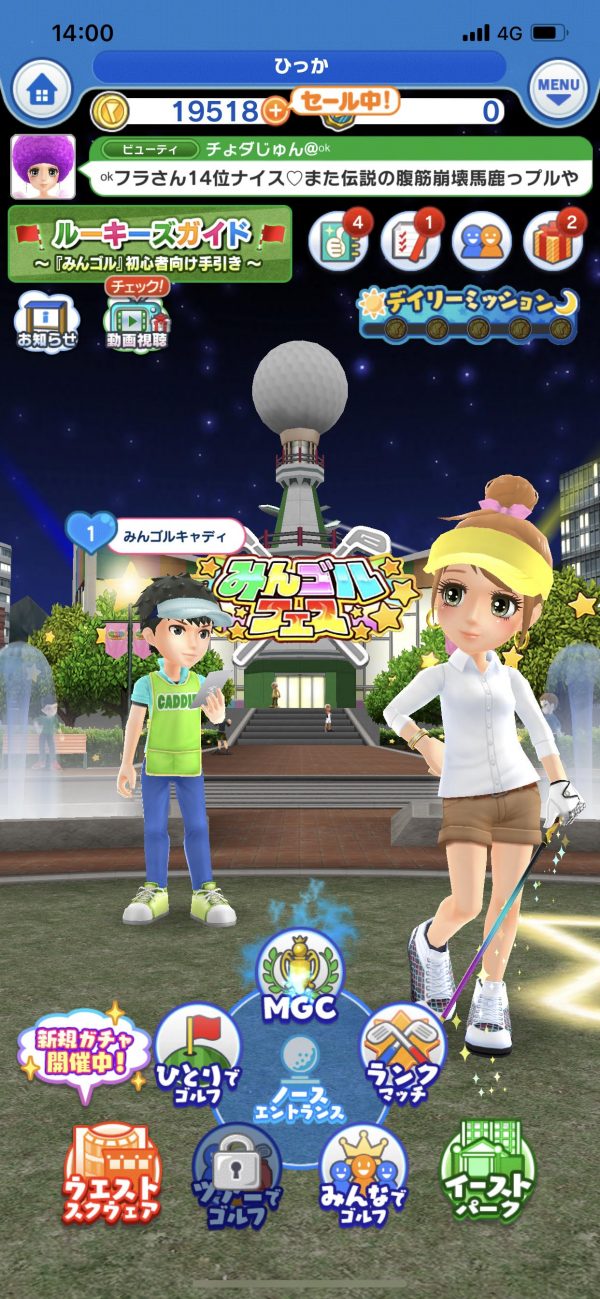Viewport: 600px width, 1299px height.
Task: Open the gift box with badge 2
Action: tap(552, 242)
